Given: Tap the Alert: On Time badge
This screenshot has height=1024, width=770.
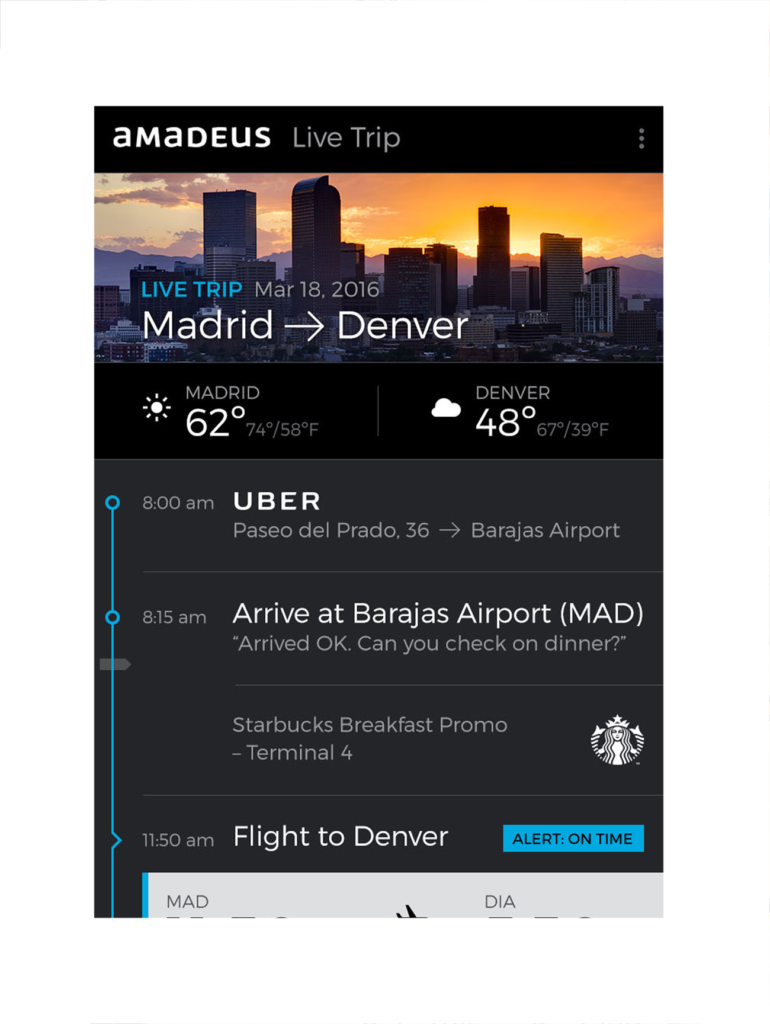Looking at the screenshot, I should pyautogui.click(x=572, y=839).
